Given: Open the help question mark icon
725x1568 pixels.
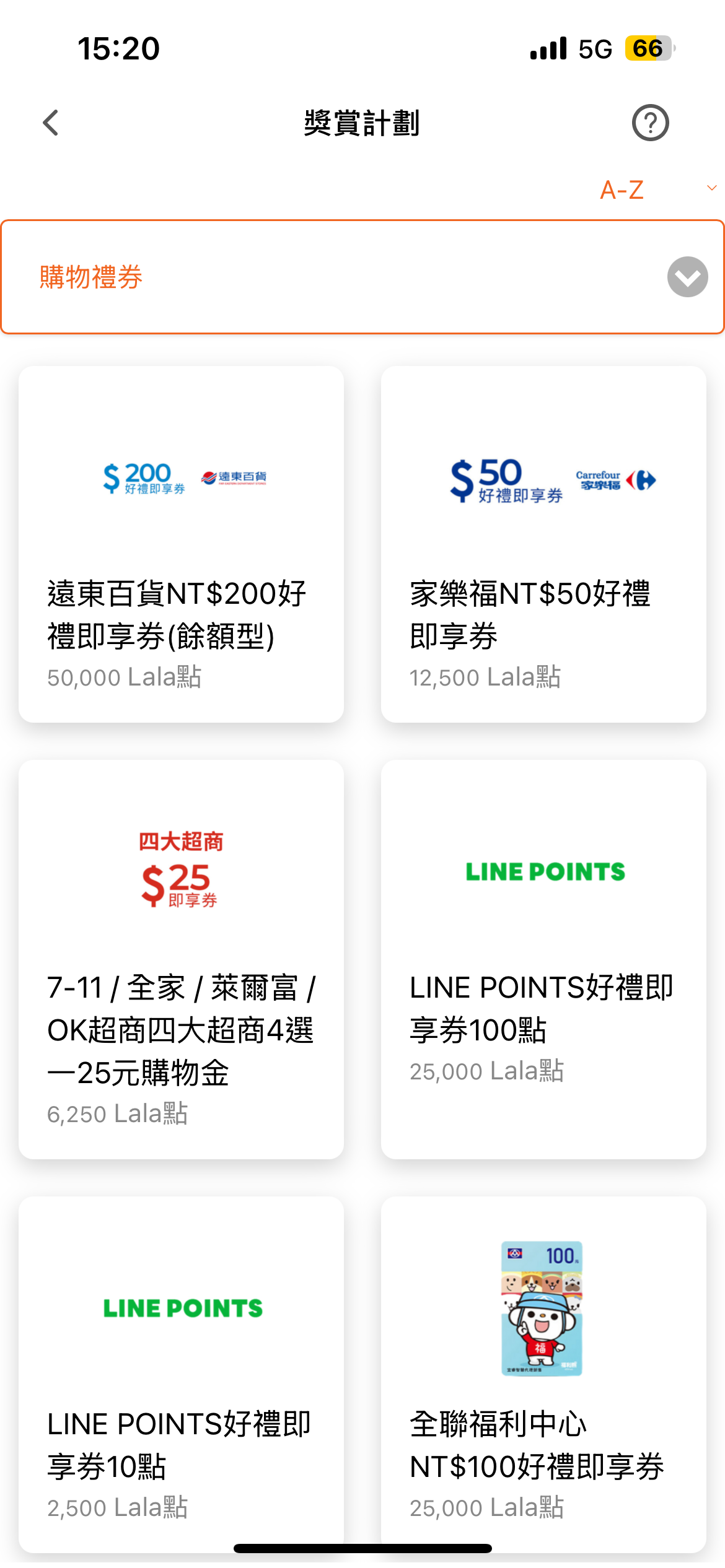Looking at the screenshot, I should tap(650, 123).
